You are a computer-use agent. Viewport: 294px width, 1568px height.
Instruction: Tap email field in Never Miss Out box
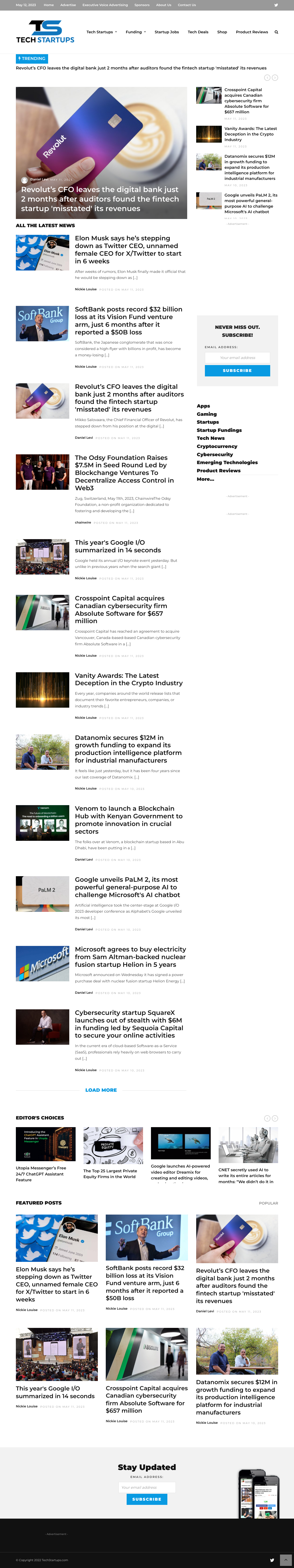237,358
